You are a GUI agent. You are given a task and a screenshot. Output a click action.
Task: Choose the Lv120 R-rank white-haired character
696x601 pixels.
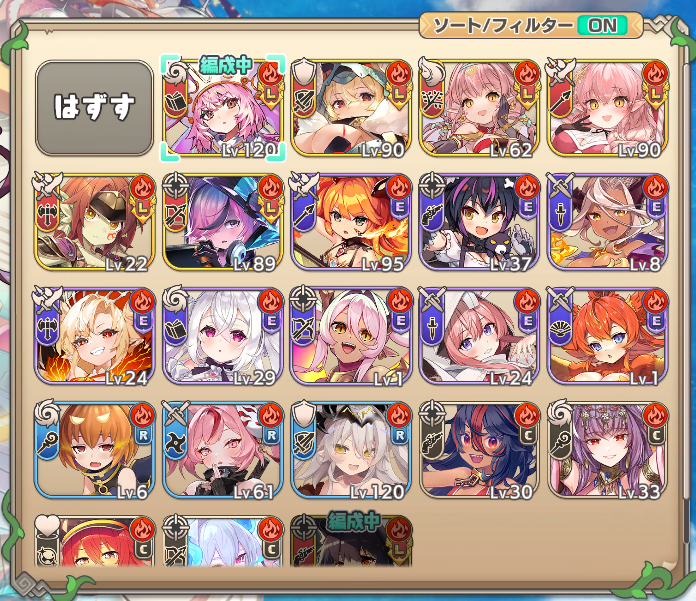point(351,450)
